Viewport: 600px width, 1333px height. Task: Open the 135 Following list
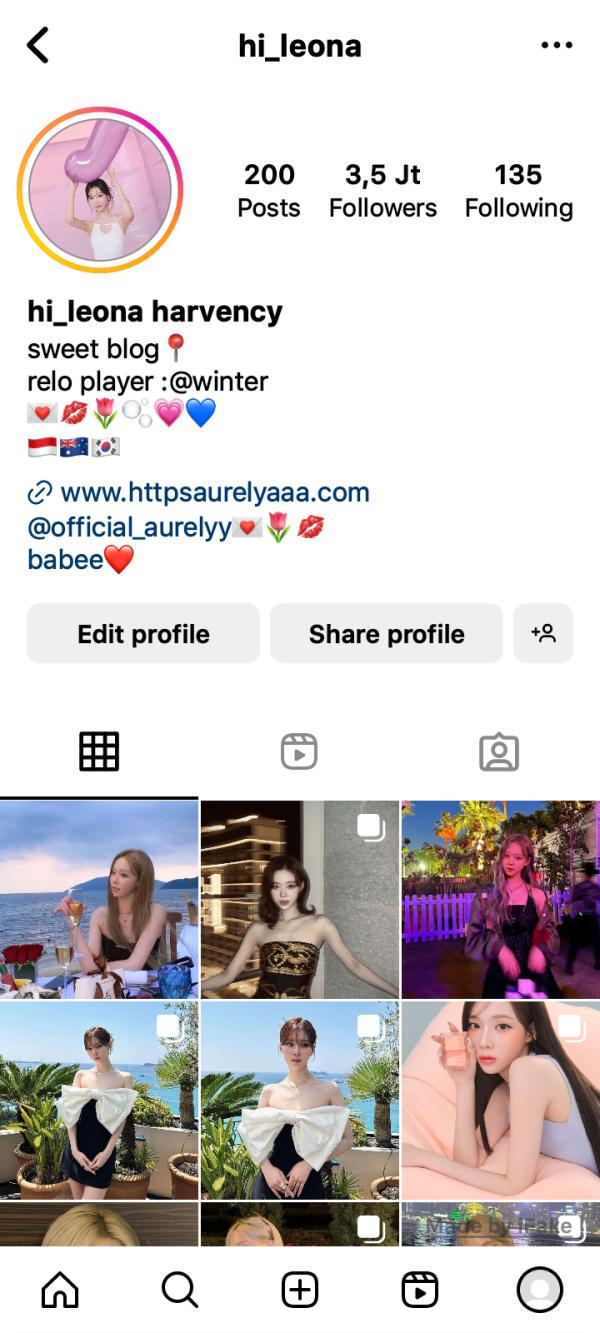(x=518, y=190)
